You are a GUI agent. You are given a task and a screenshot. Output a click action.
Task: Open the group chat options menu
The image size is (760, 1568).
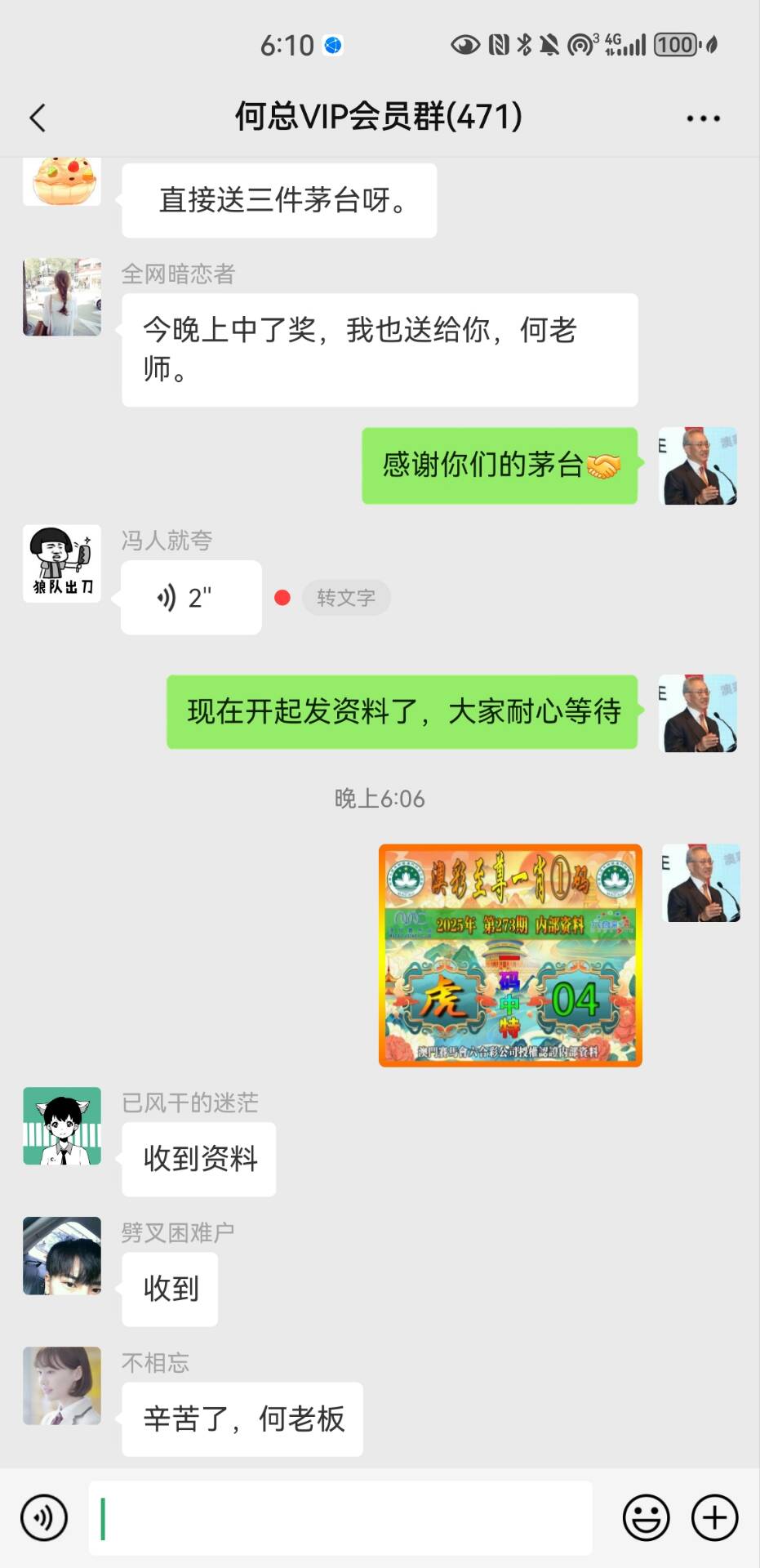(x=702, y=118)
